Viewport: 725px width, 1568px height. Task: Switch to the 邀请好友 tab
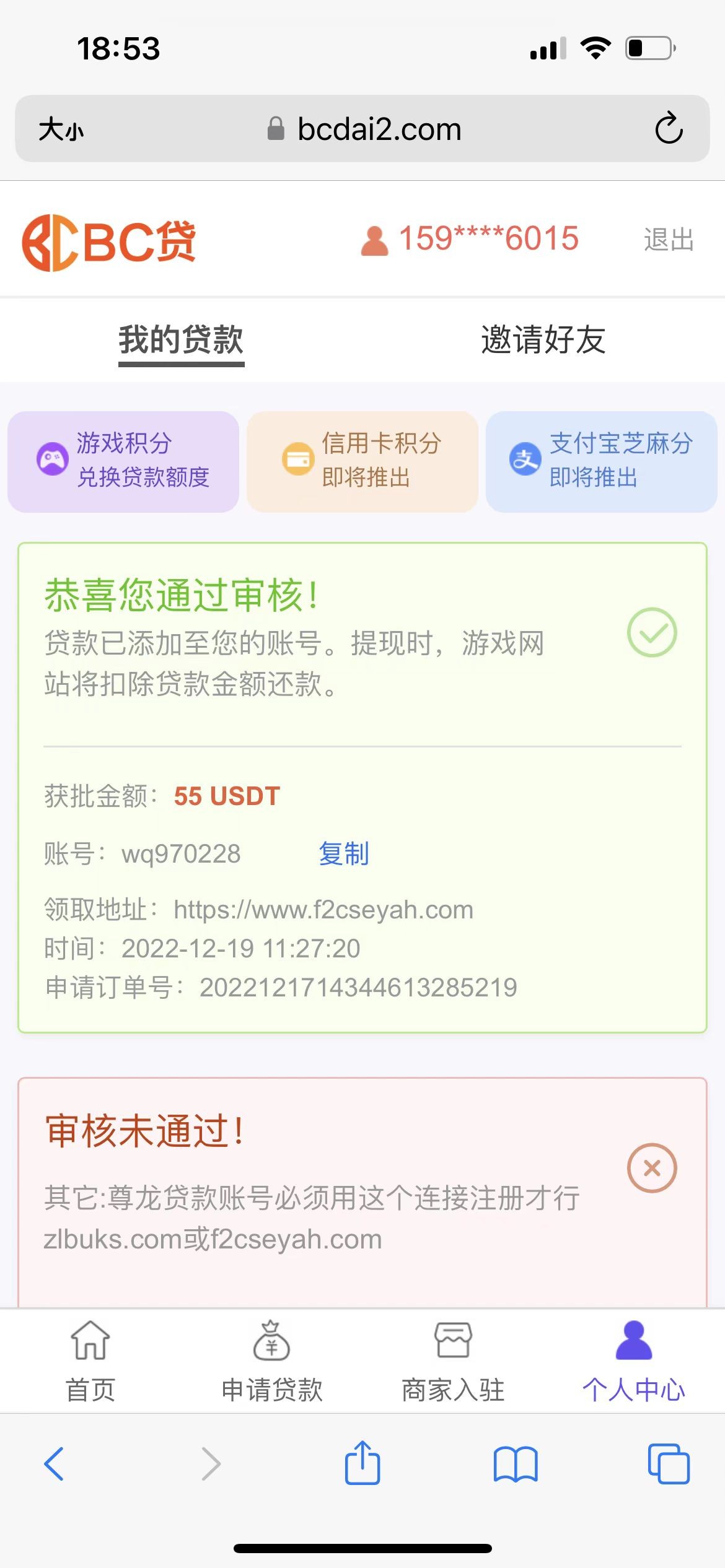[543, 340]
